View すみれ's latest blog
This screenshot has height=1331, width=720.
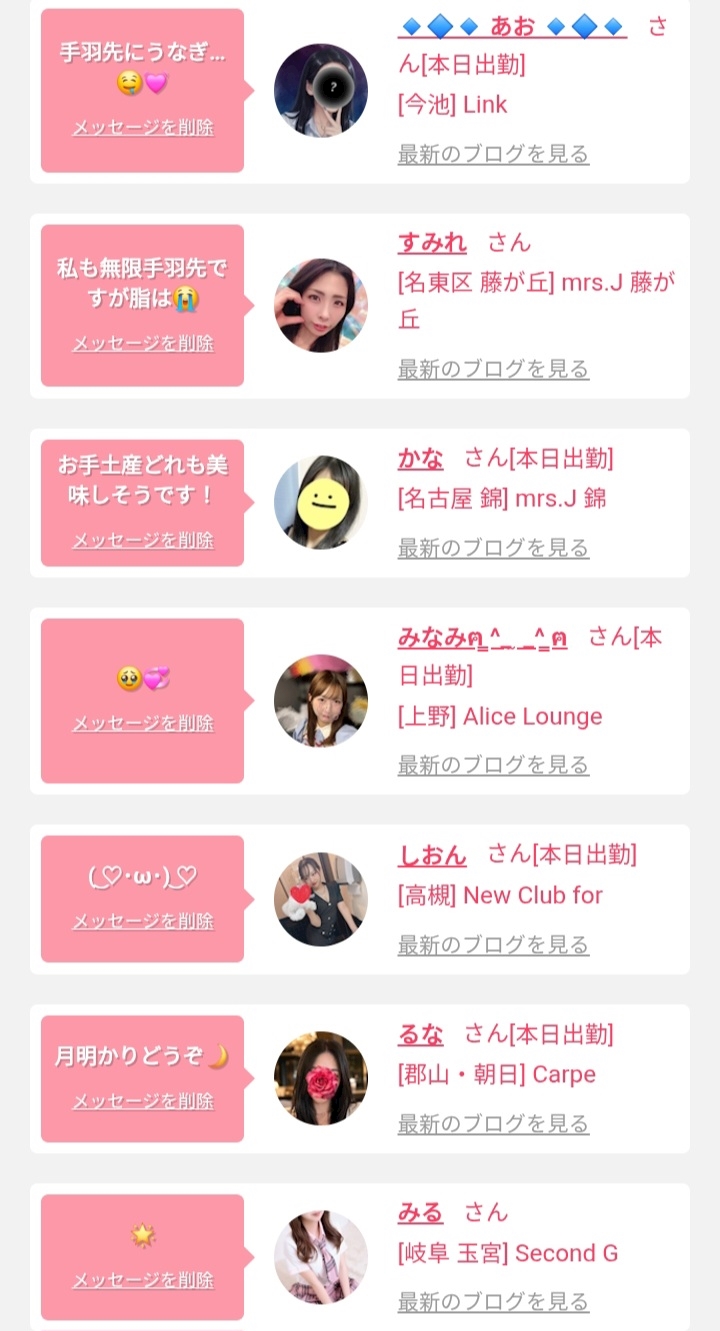coord(493,368)
